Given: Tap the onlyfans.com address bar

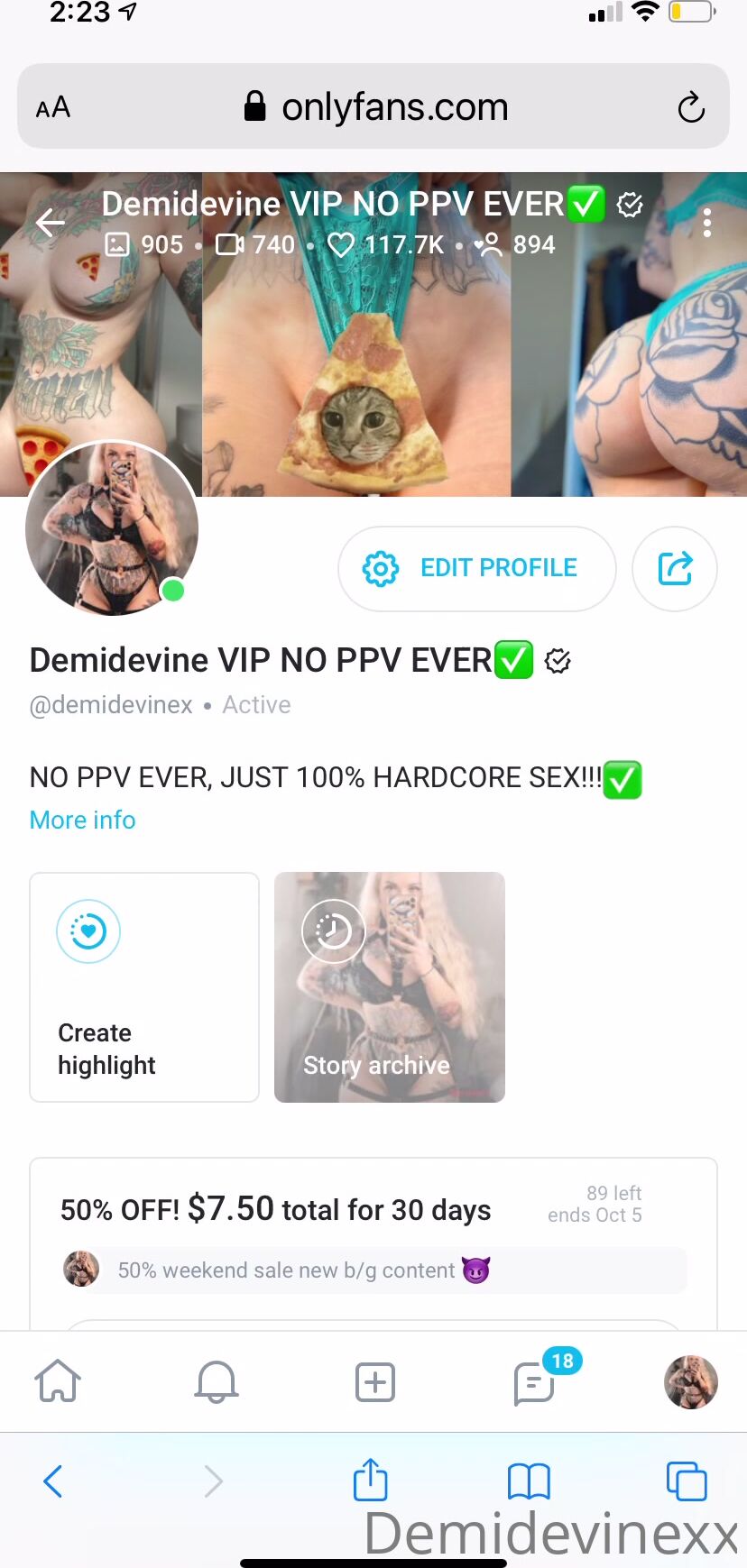Looking at the screenshot, I should 373,107.
